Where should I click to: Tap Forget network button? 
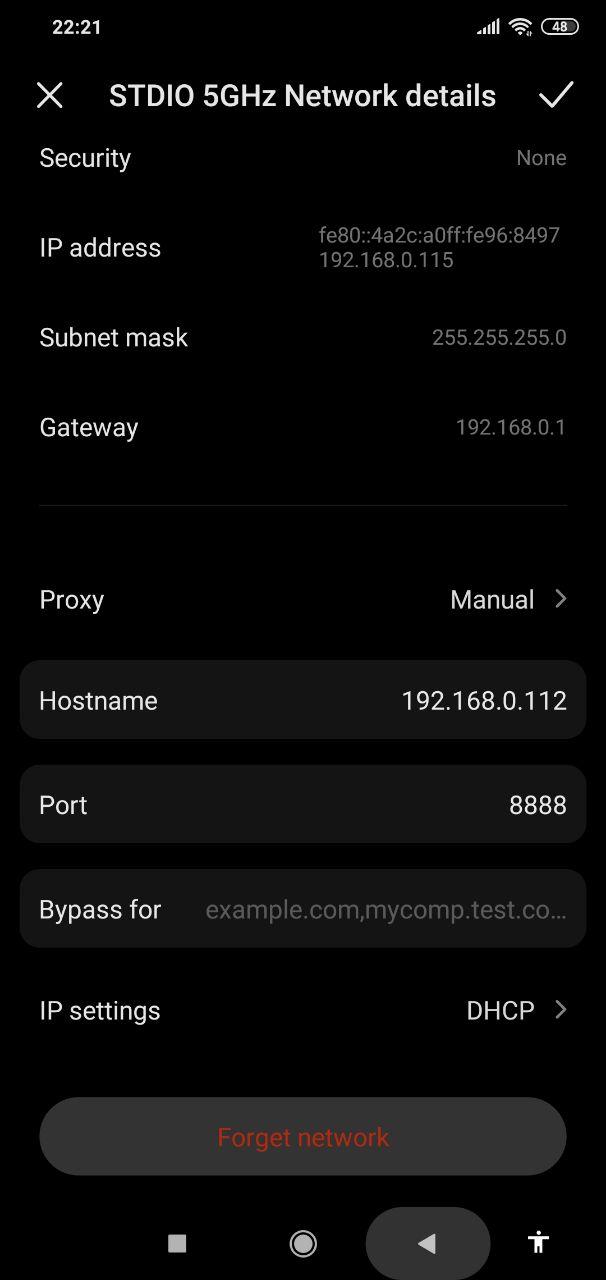coord(303,1136)
